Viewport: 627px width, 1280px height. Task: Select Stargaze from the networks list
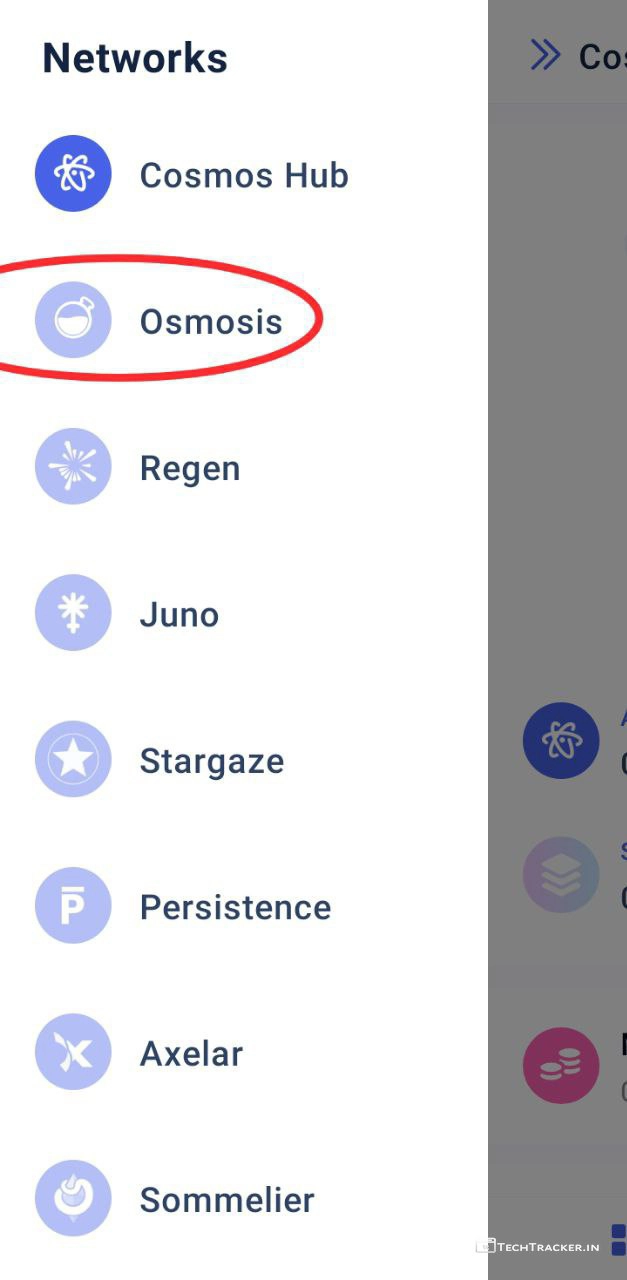(x=211, y=761)
